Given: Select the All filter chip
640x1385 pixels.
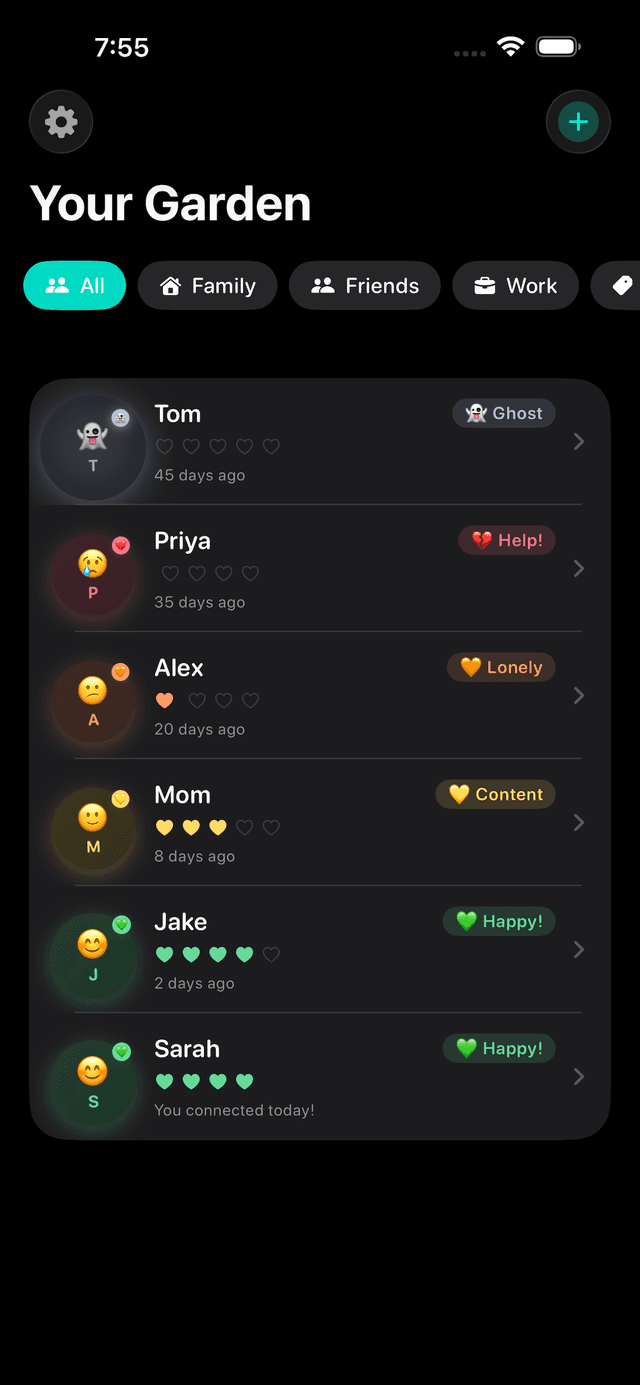Looking at the screenshot, I should click(x=75, y=286).
